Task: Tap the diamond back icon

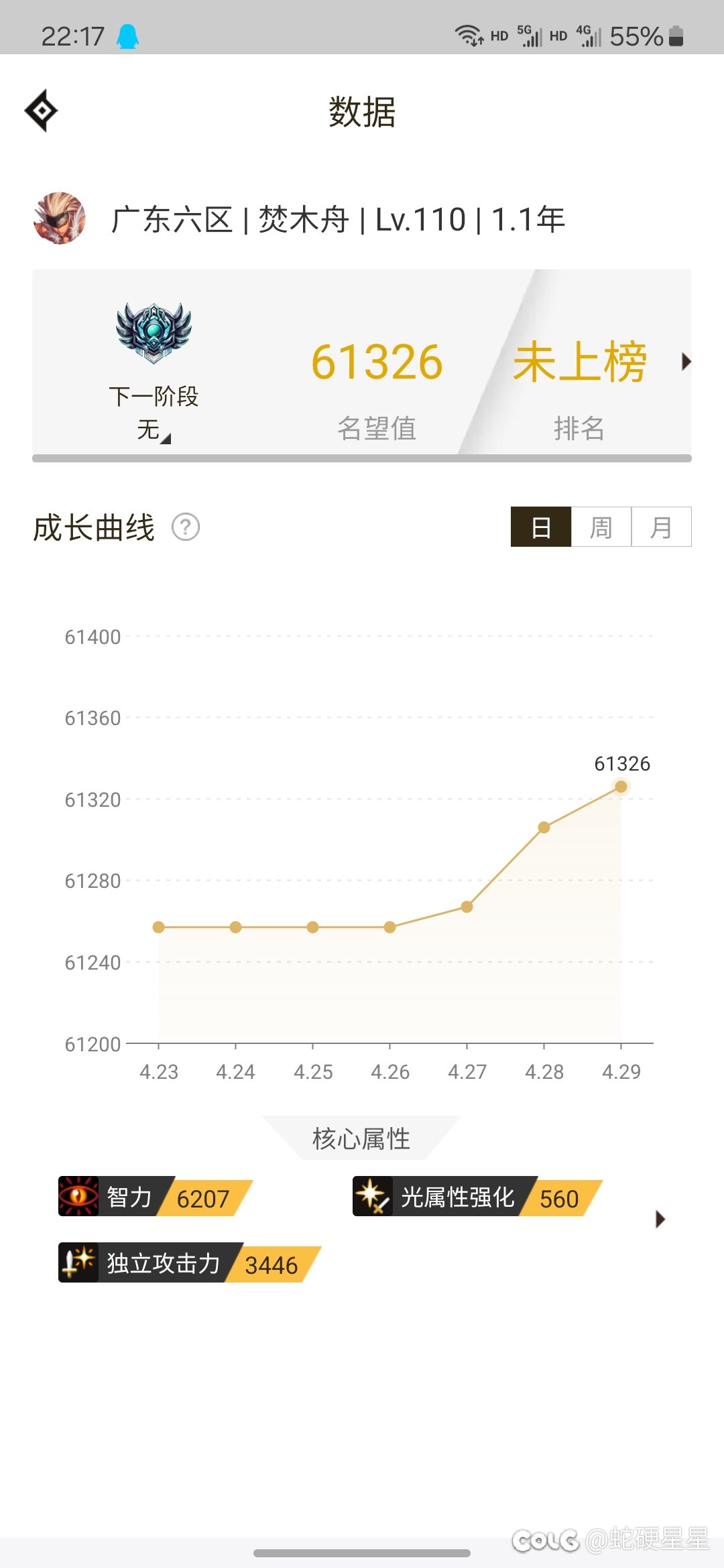Action: (41, 111)
